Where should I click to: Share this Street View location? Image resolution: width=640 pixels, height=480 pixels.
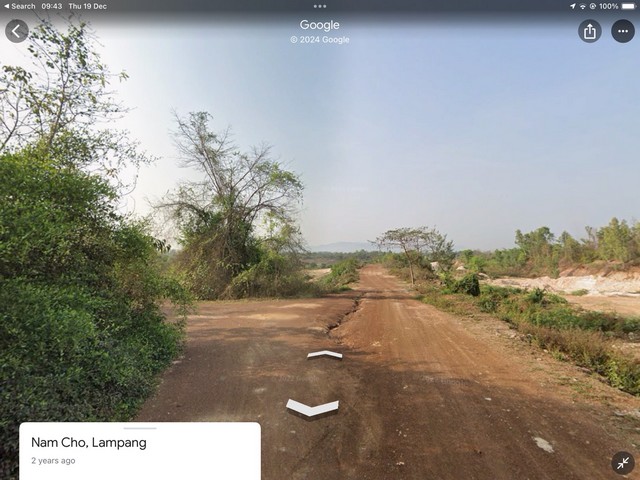[589, 31]
